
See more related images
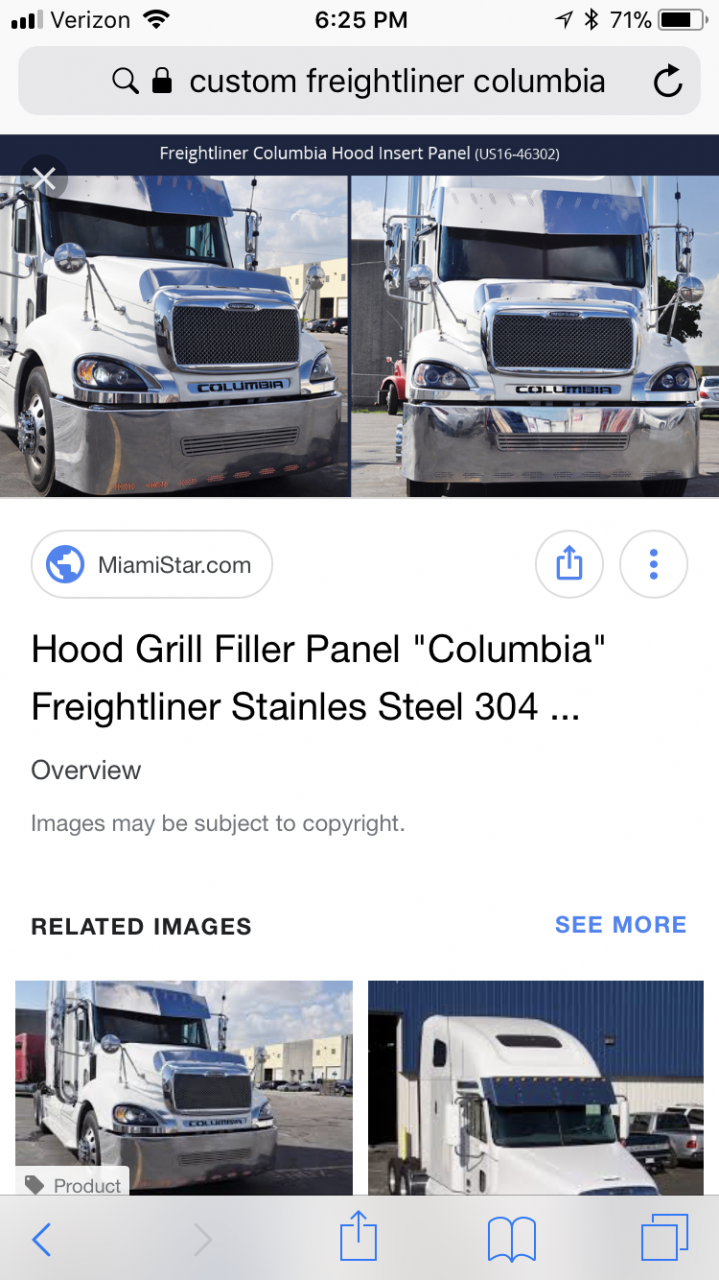(x=620, y=925)
